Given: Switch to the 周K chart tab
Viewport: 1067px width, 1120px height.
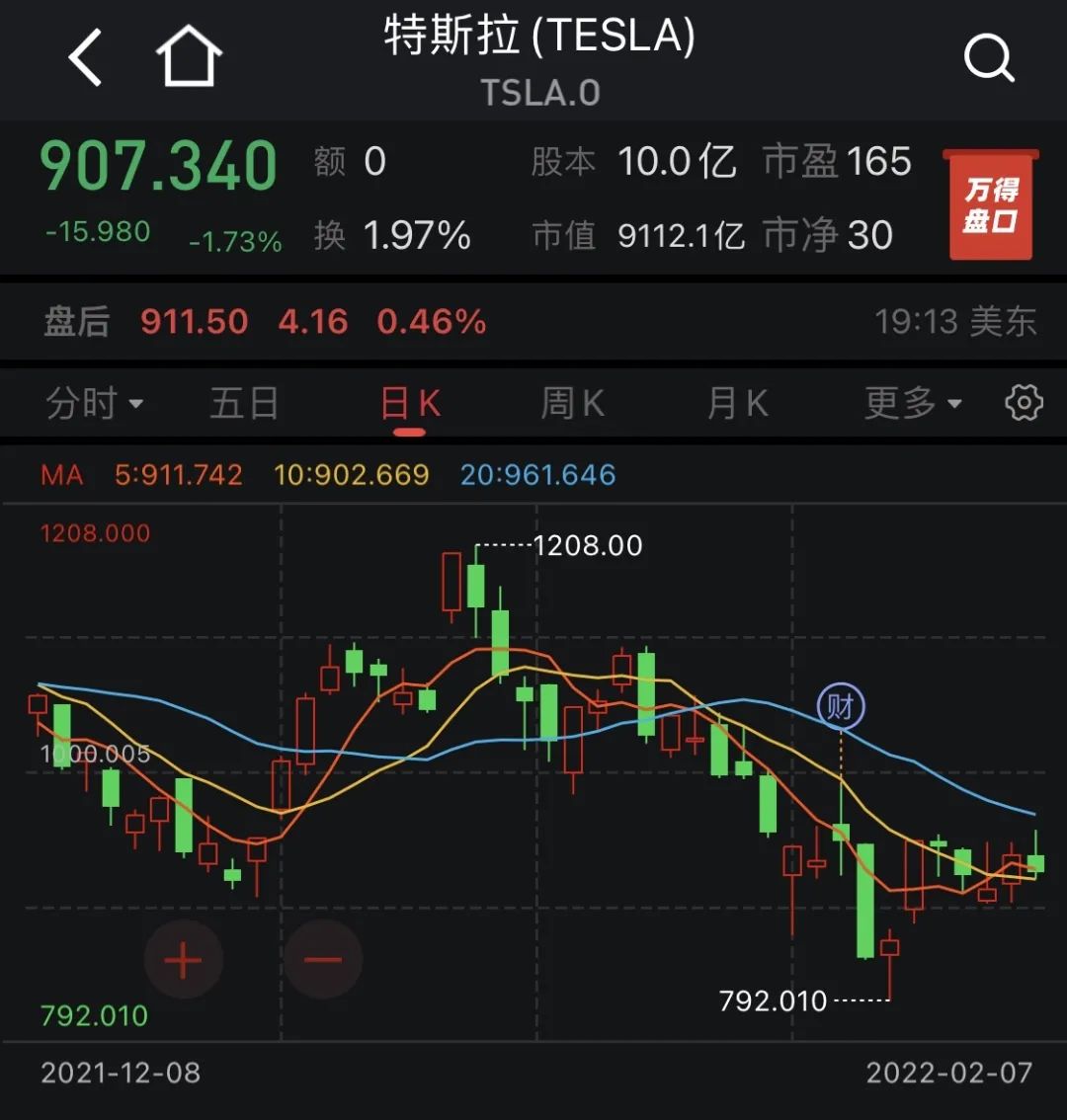Looking at the screenshot, I should coord(572,404).
